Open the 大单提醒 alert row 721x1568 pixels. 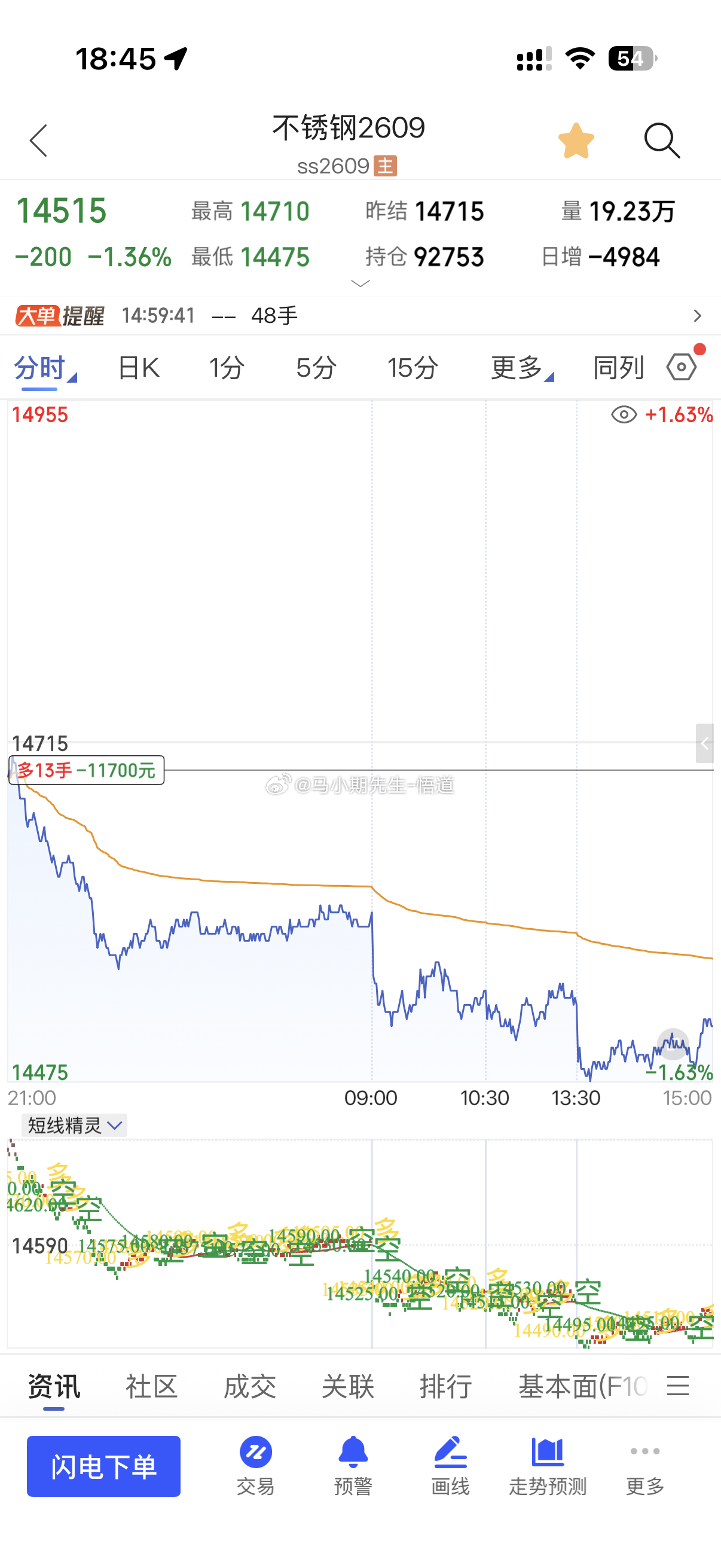click(x=360, y=316)
